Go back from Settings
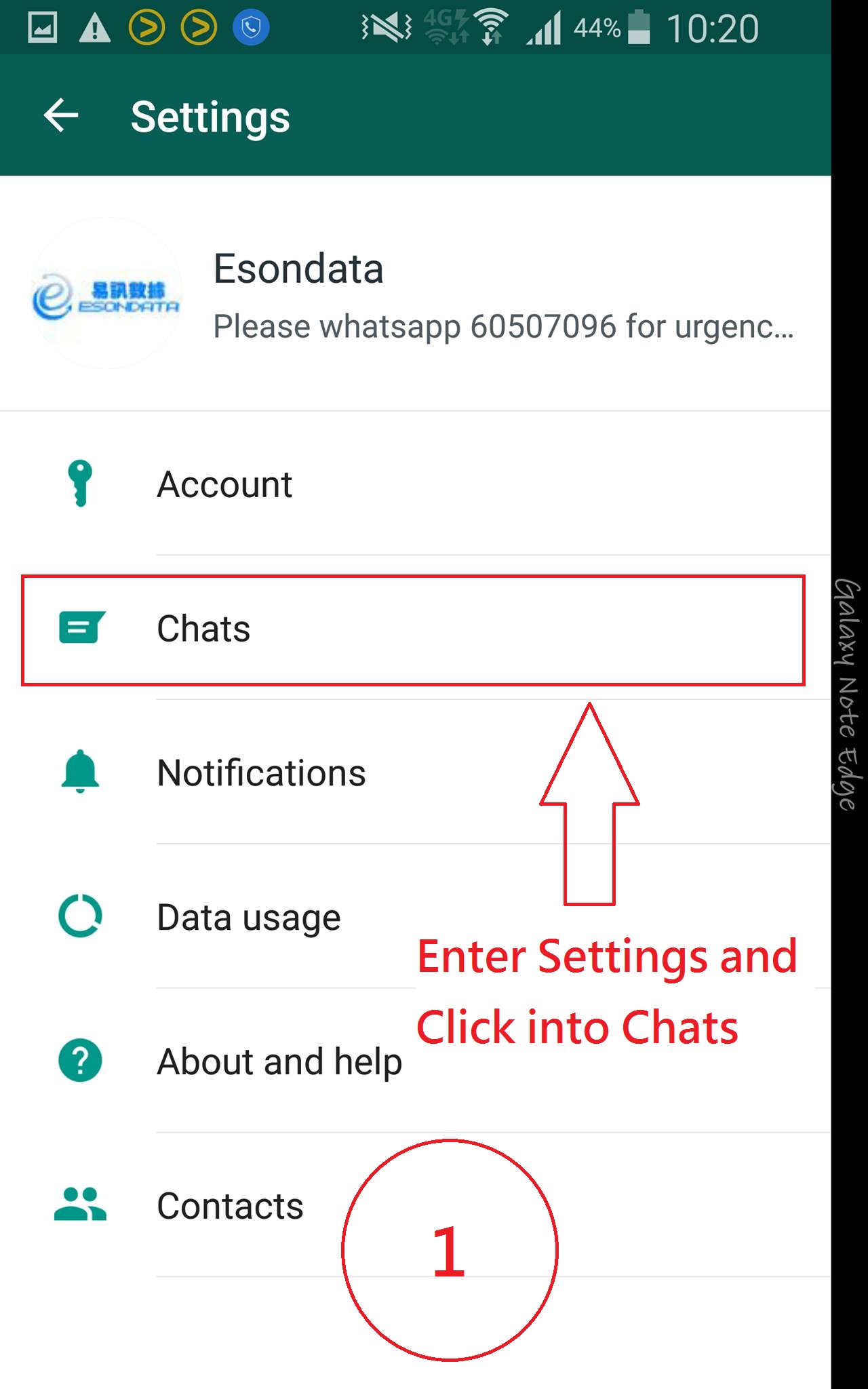 point(61,115)
